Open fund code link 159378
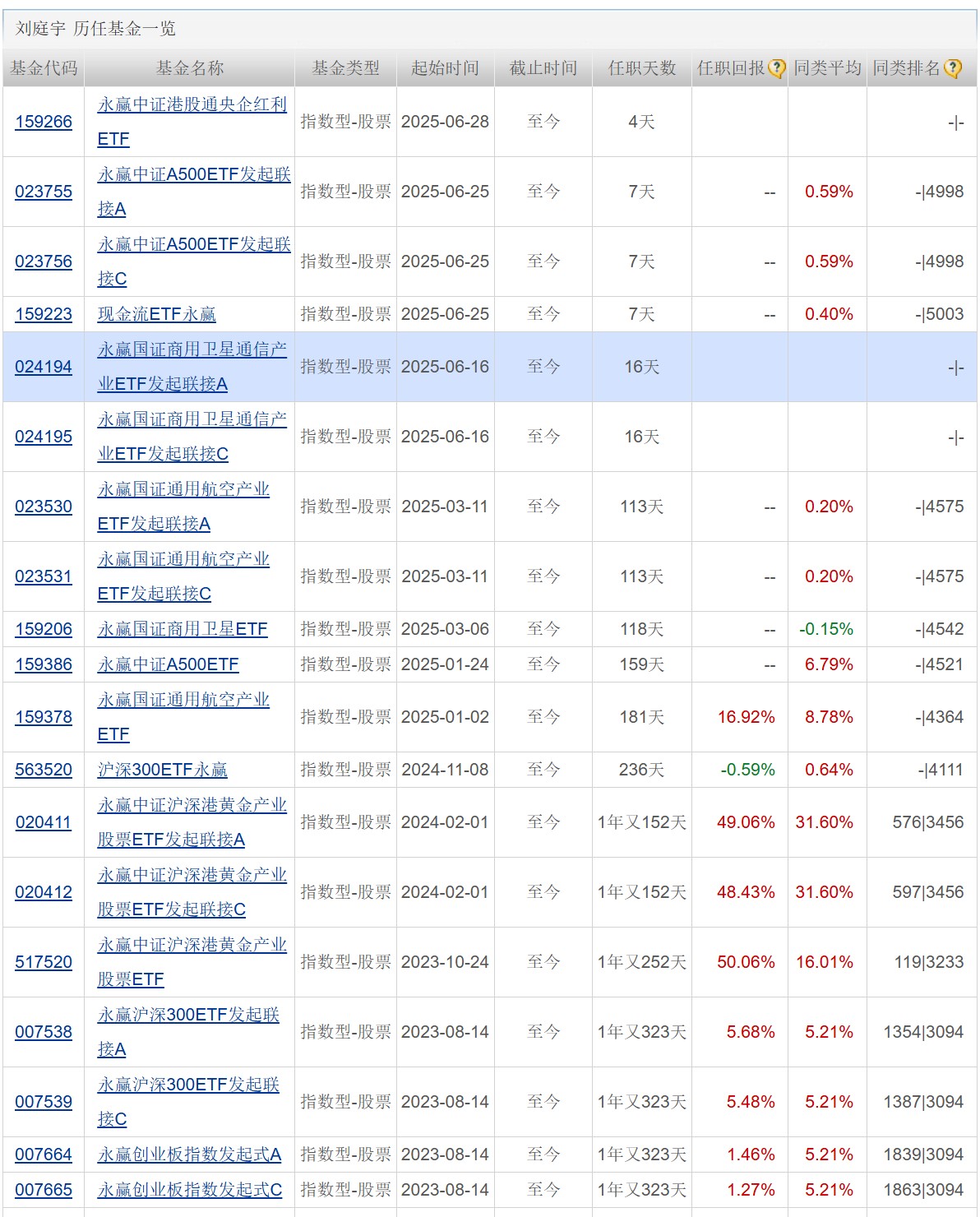The width and height of the screenshot is (980, 1217). click(44, 717)
